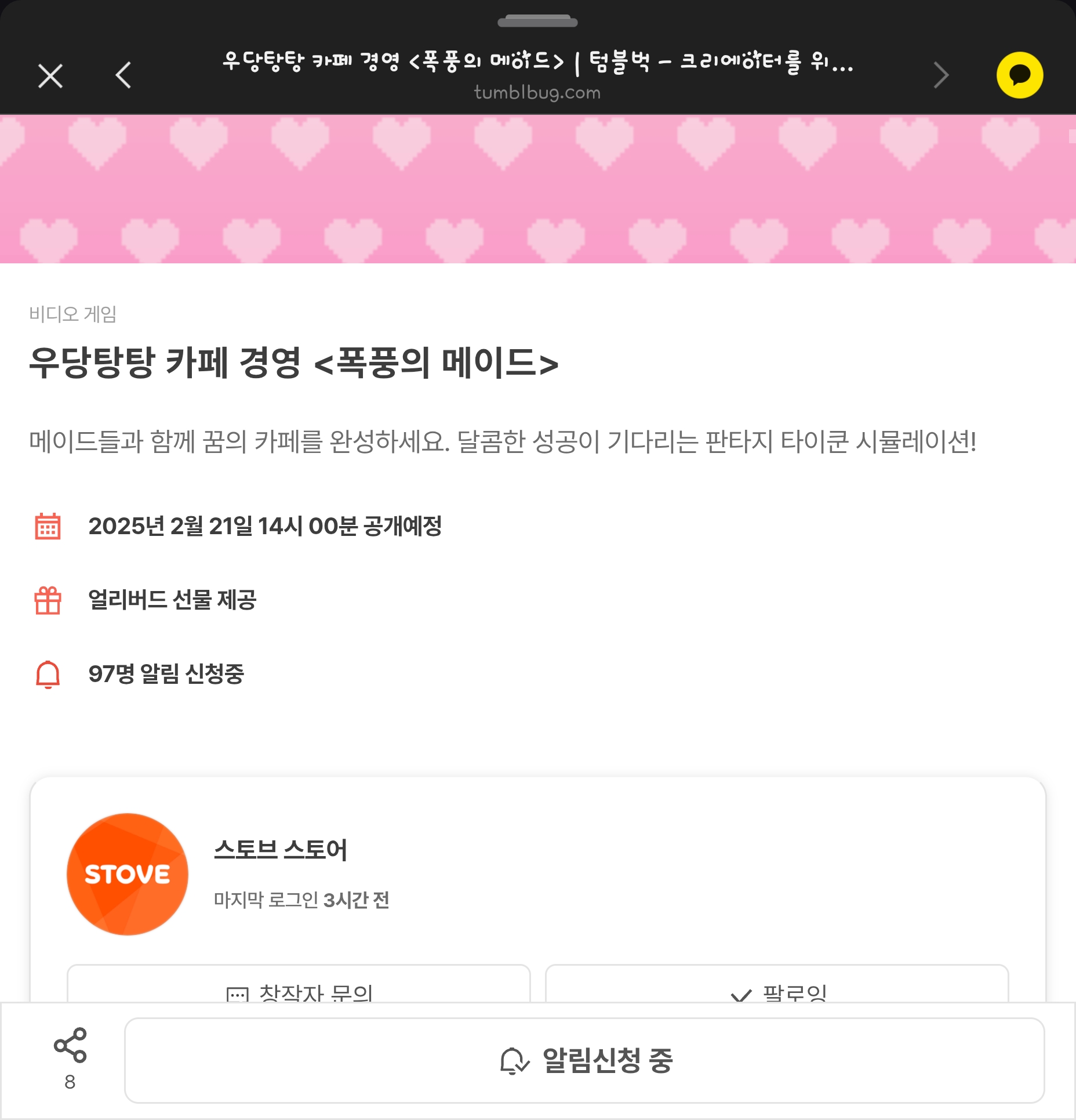Open the 비디오 게임 category link
Screen dimensions: 1076x1120
click(73, 314)
